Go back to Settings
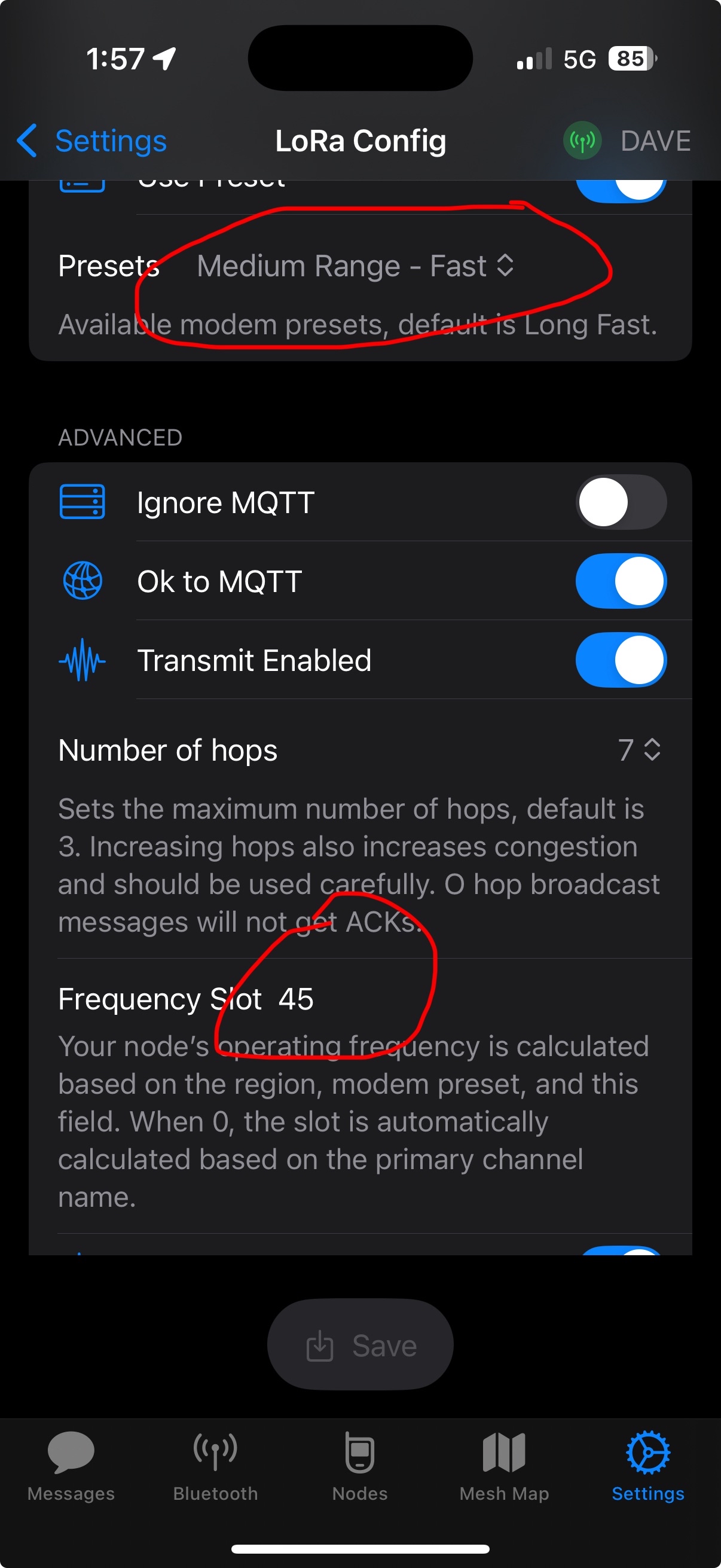The image size is (721, 1568). [93, 141]
